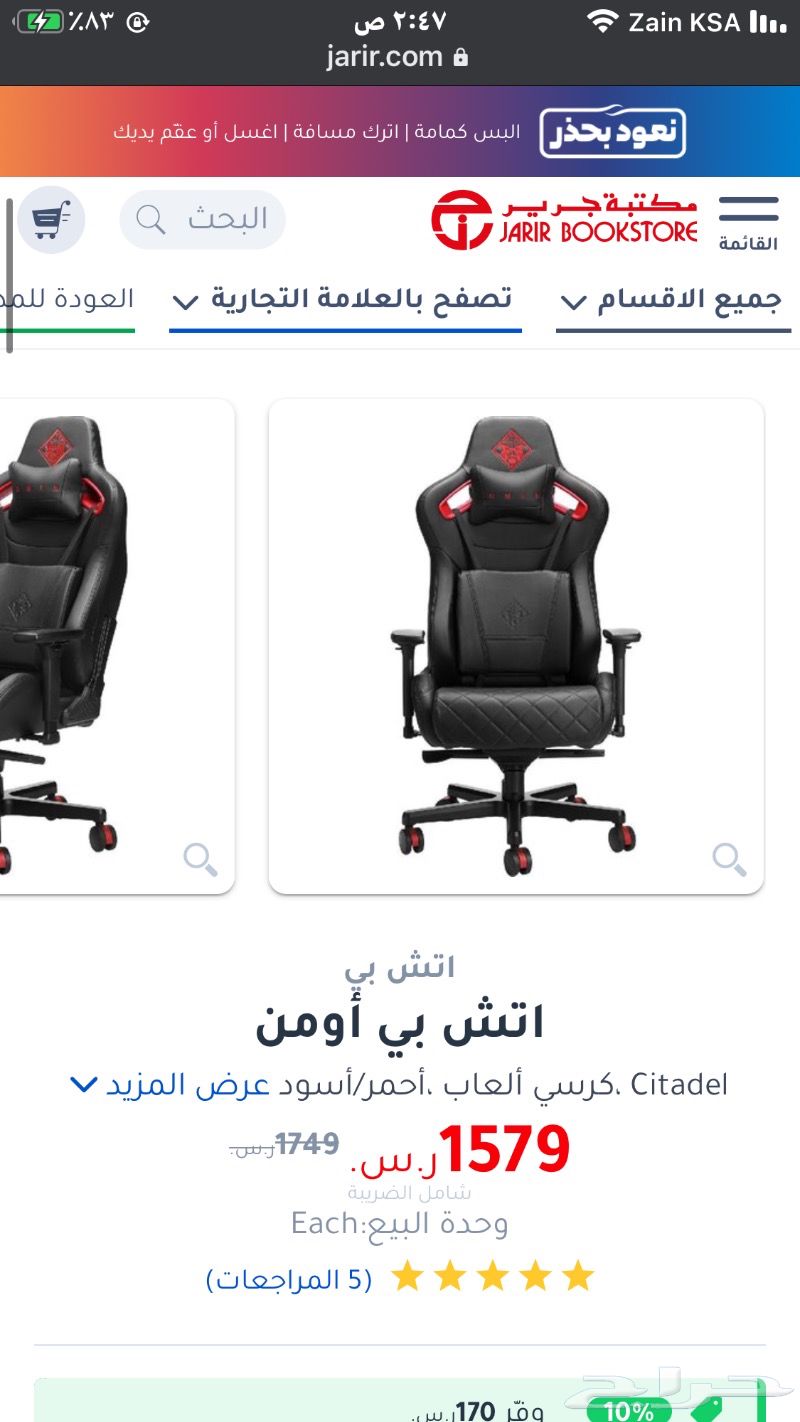Open the اتش بي brand link
Screen dimensions: 800x1422
[400, 966]
